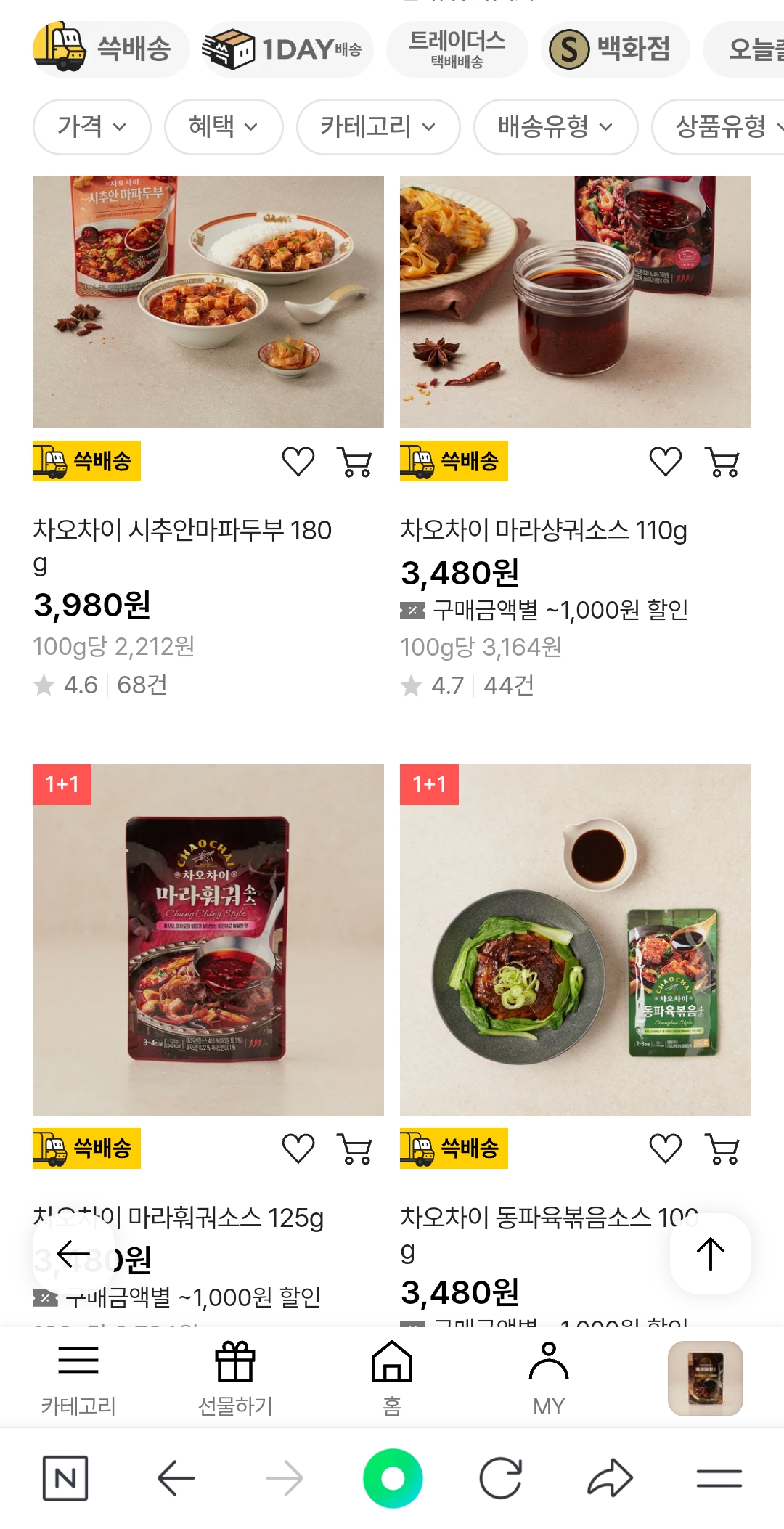Open the 배송유형 dropdown filter
The width and height of the screenshot is (784, 1529).
tap(555, 127)
